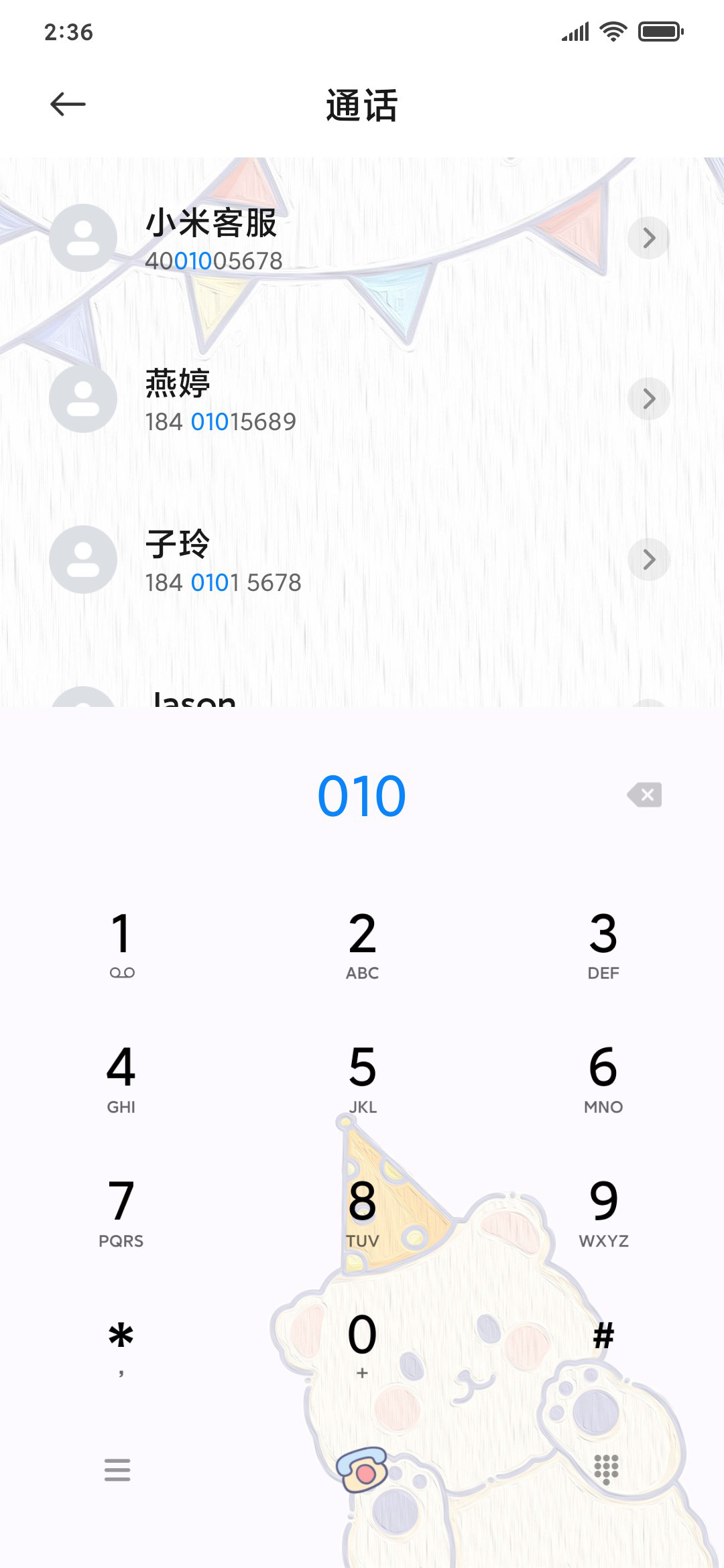Dial digit 1 on keypad

[121, 943]
